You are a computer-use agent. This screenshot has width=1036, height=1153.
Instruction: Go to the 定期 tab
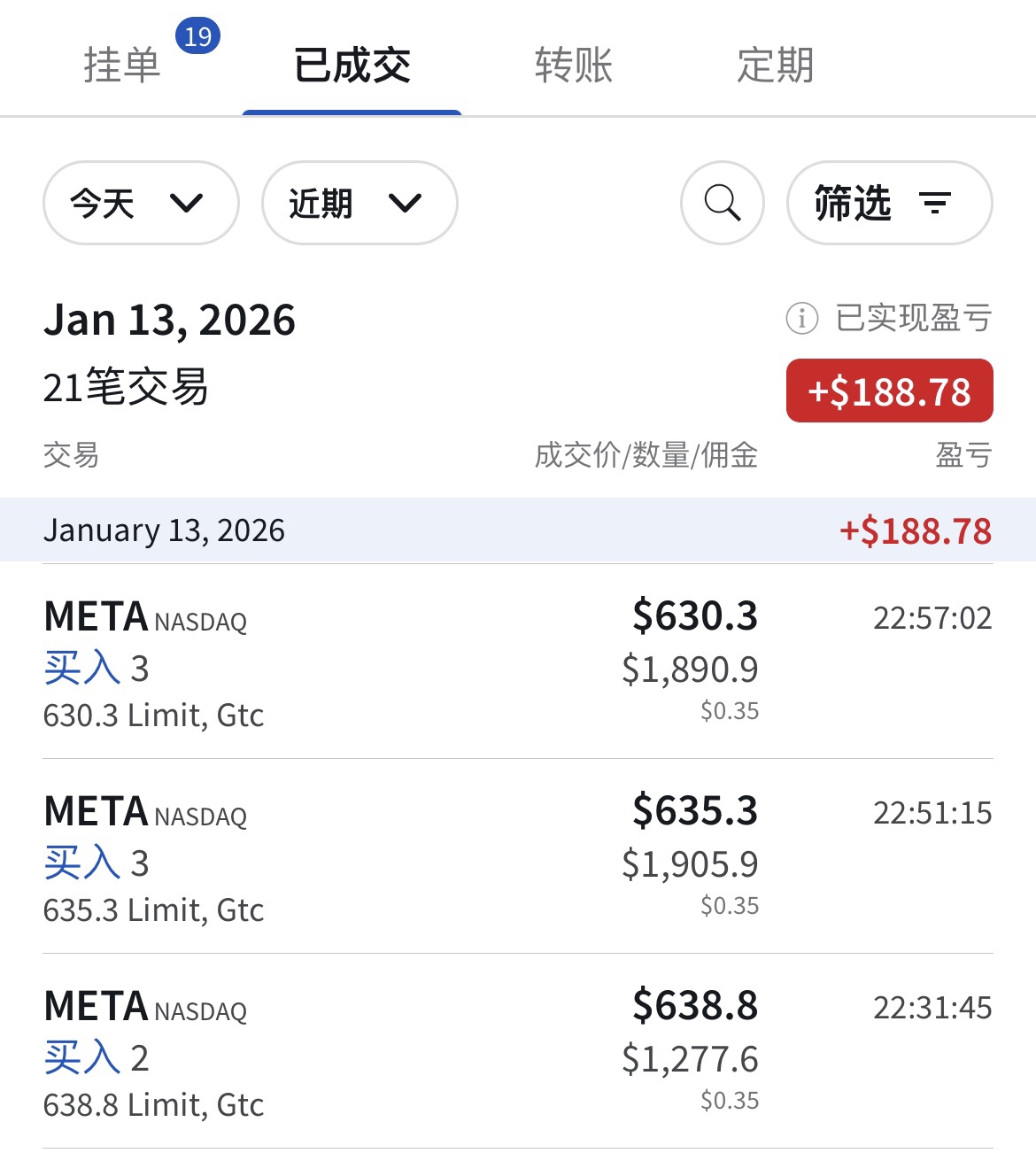click(x=775, y=66)
